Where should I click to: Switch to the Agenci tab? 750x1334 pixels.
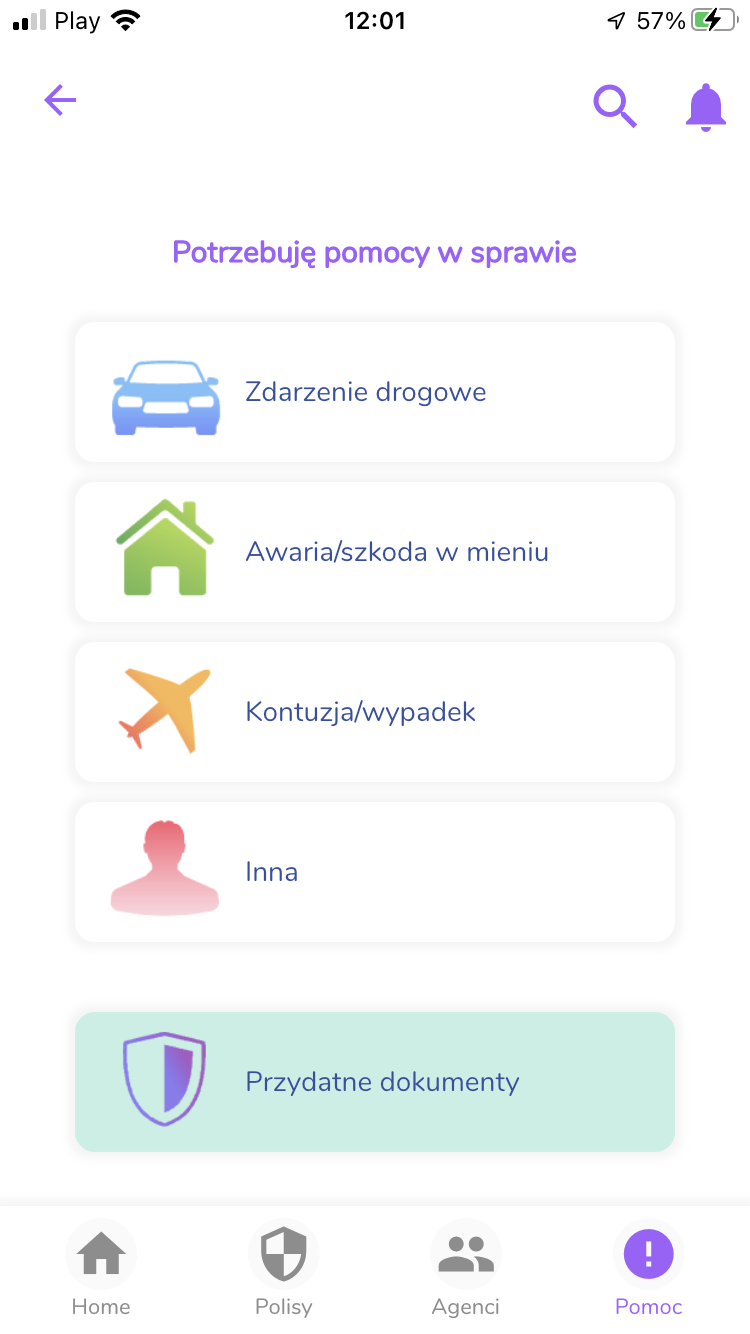[466, 1268]
